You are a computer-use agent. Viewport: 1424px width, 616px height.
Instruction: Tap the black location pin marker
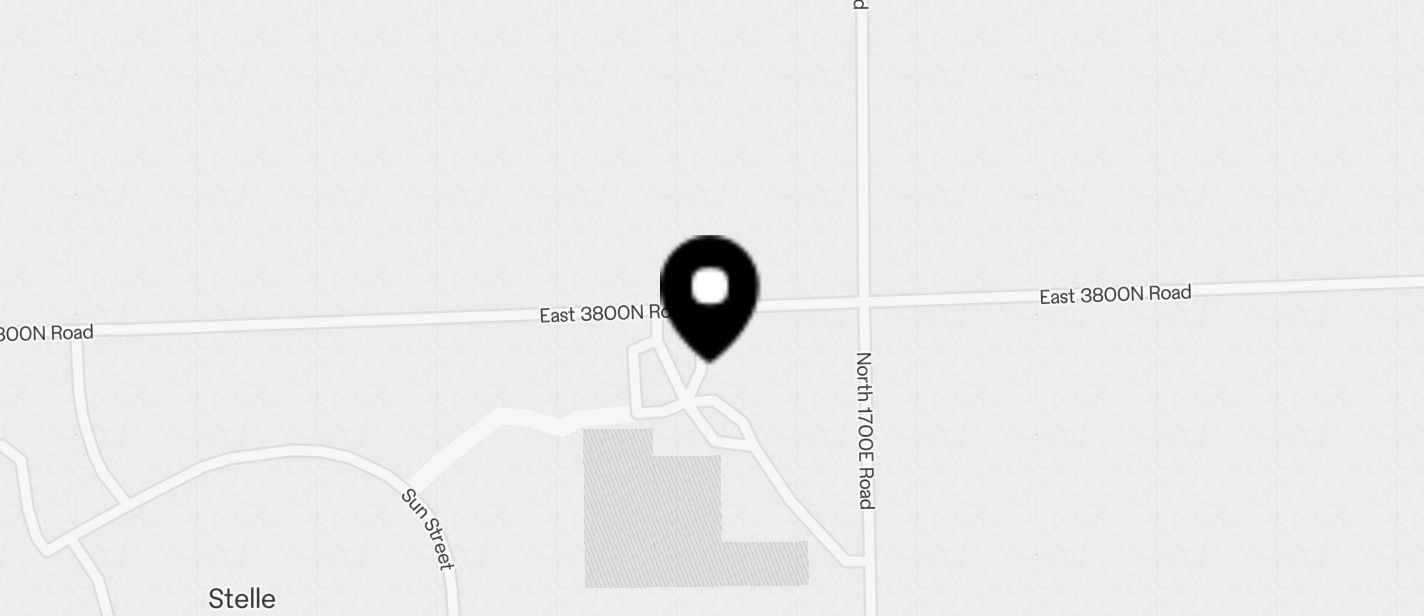pyautogui.click(x=709, y=293)
